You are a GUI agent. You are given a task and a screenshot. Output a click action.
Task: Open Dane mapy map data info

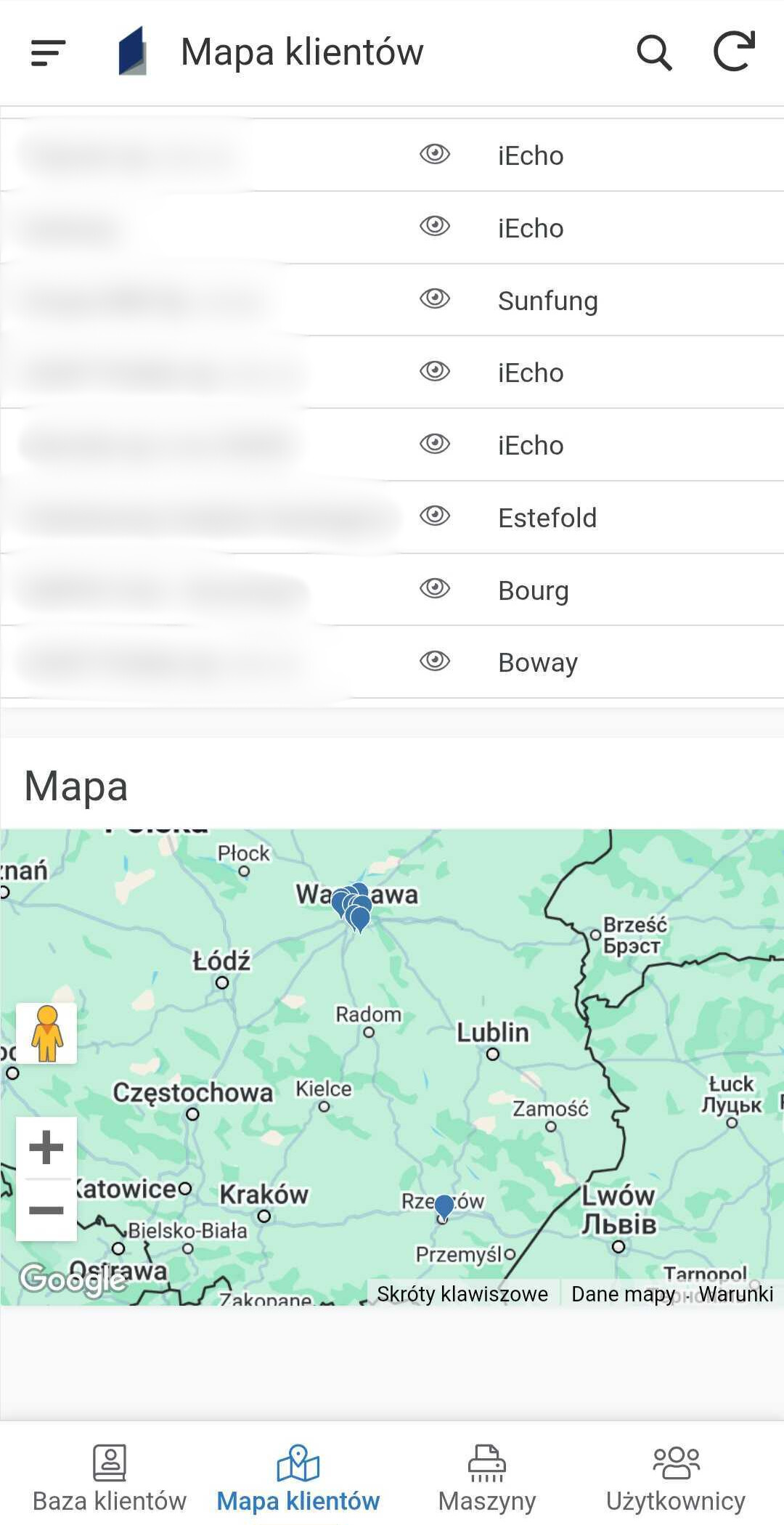(x=623, y=1294)
